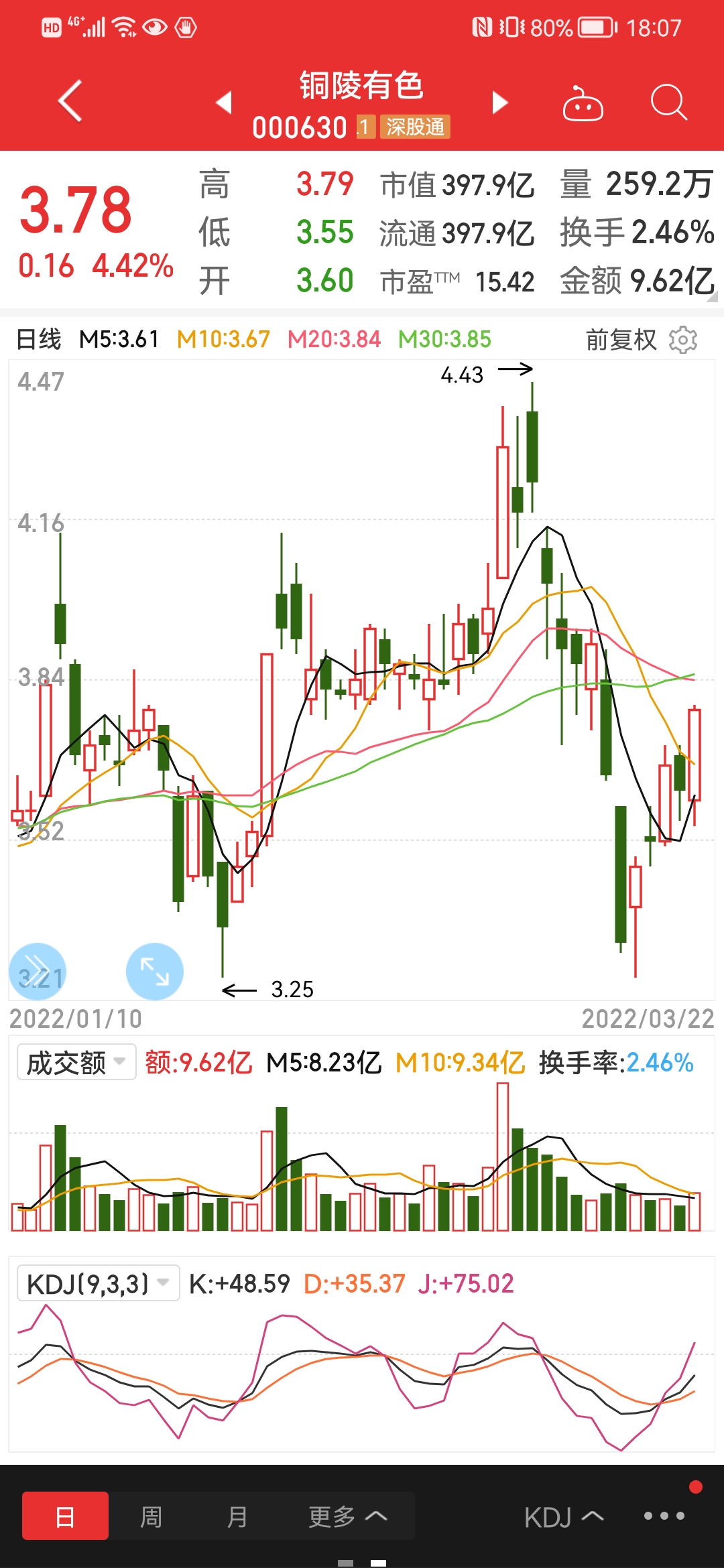Expand the bottom KDJ indicator selector
Viewport: 724px width, 1568px height.
[x=564, y=1517]
